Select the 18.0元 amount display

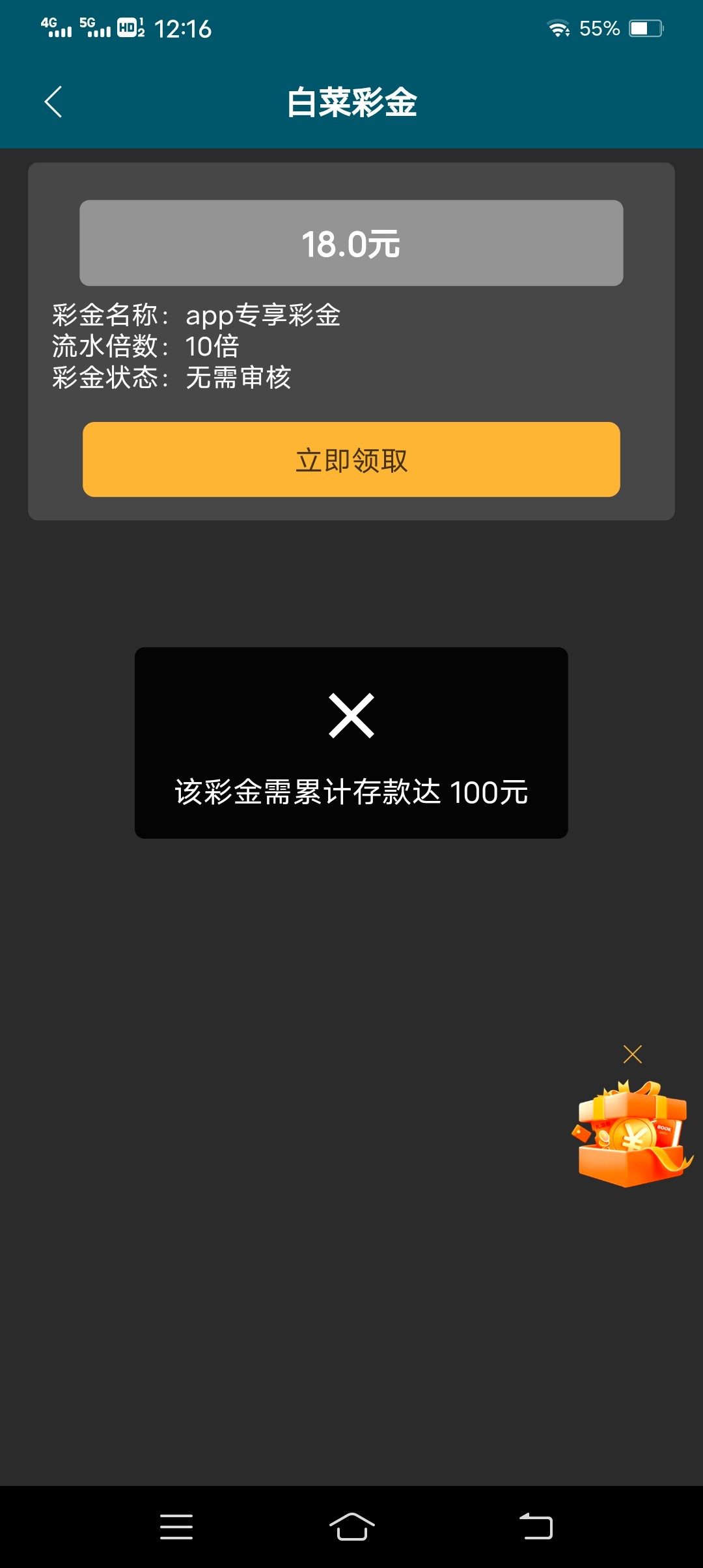tap(351, 243)
